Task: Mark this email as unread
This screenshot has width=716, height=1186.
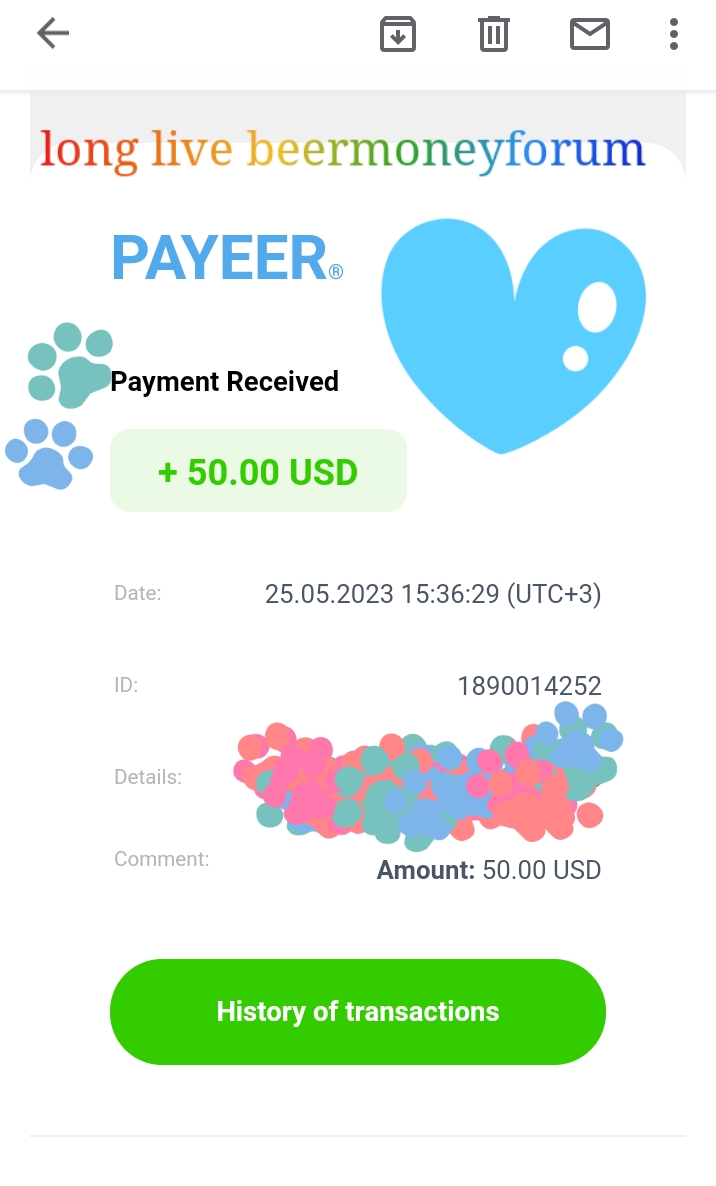Action: [590, 35]
